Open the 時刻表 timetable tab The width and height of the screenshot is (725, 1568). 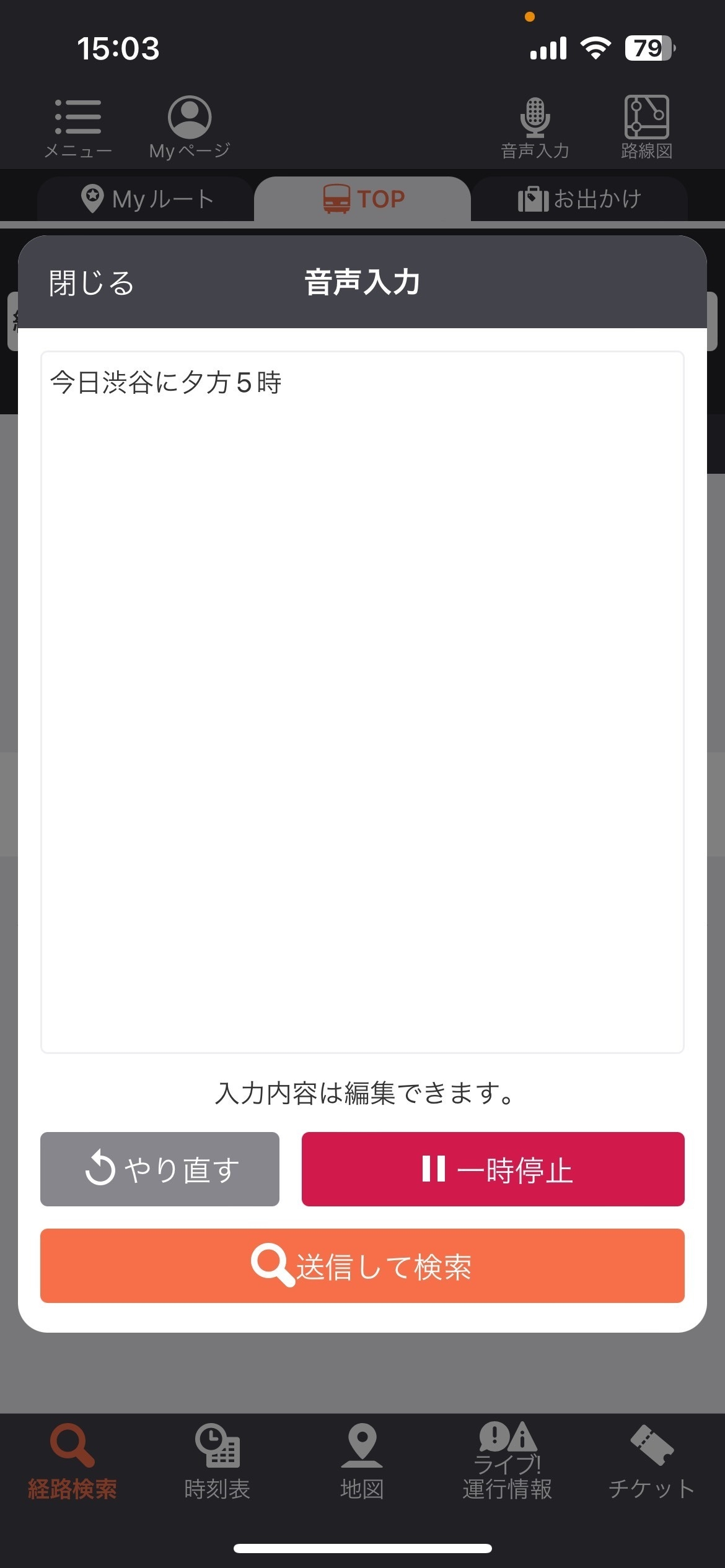[x=217, y=1461]
